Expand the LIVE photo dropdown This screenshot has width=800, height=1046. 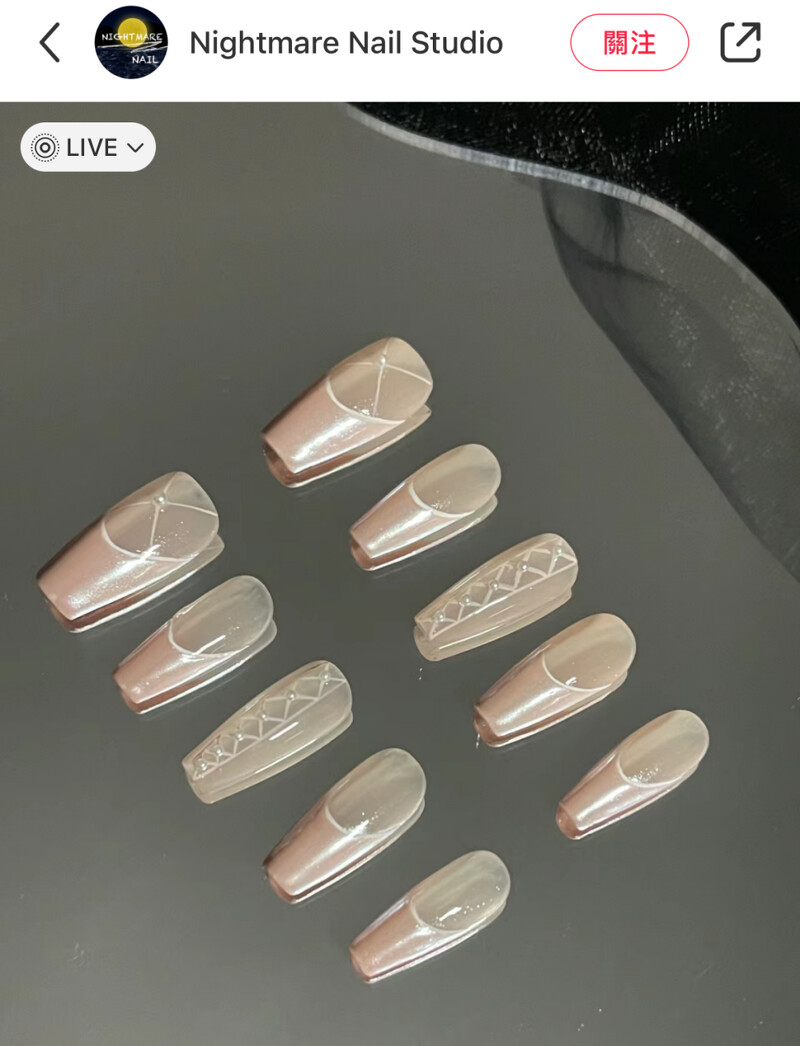pos(88,148)
